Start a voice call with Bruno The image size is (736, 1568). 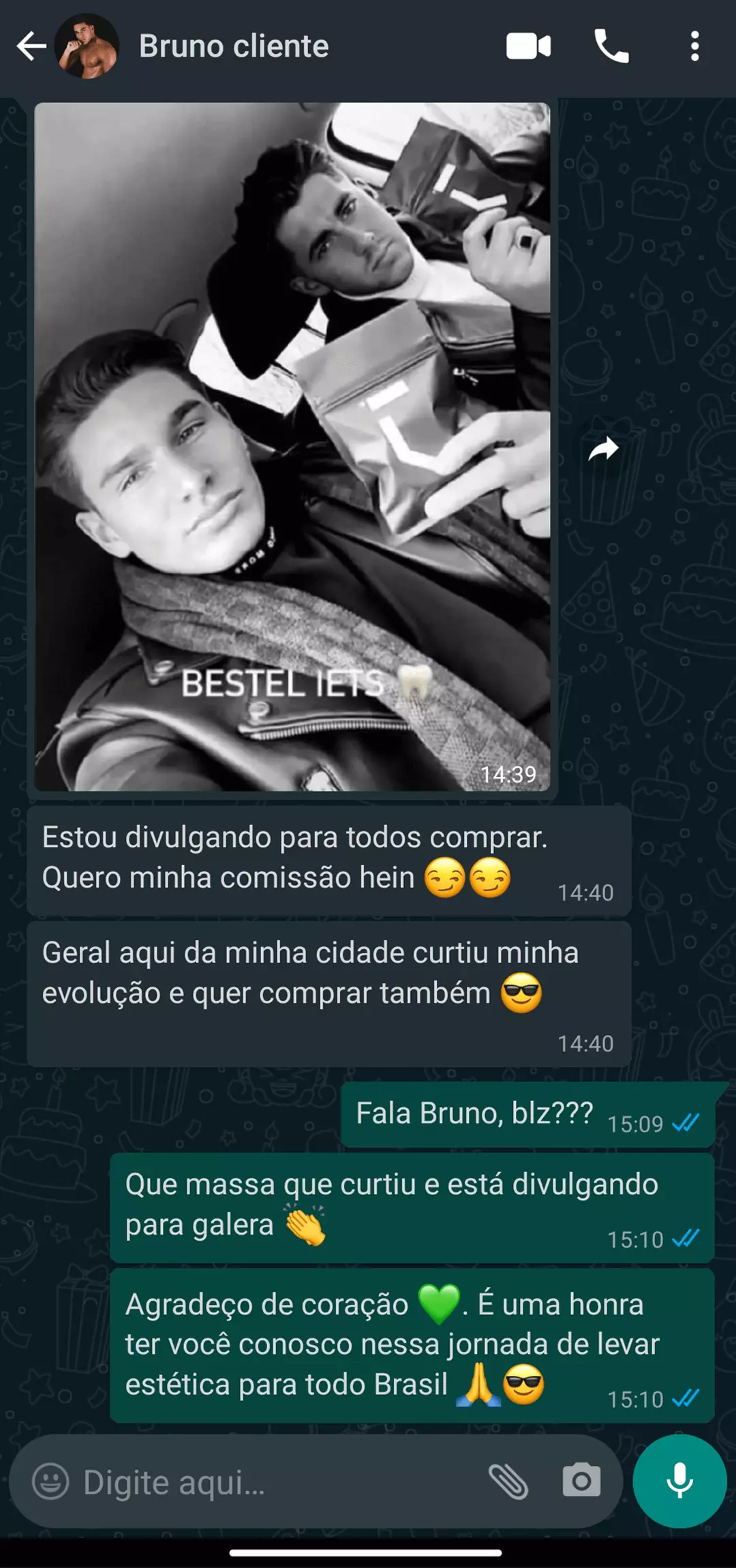coord(611,46)
